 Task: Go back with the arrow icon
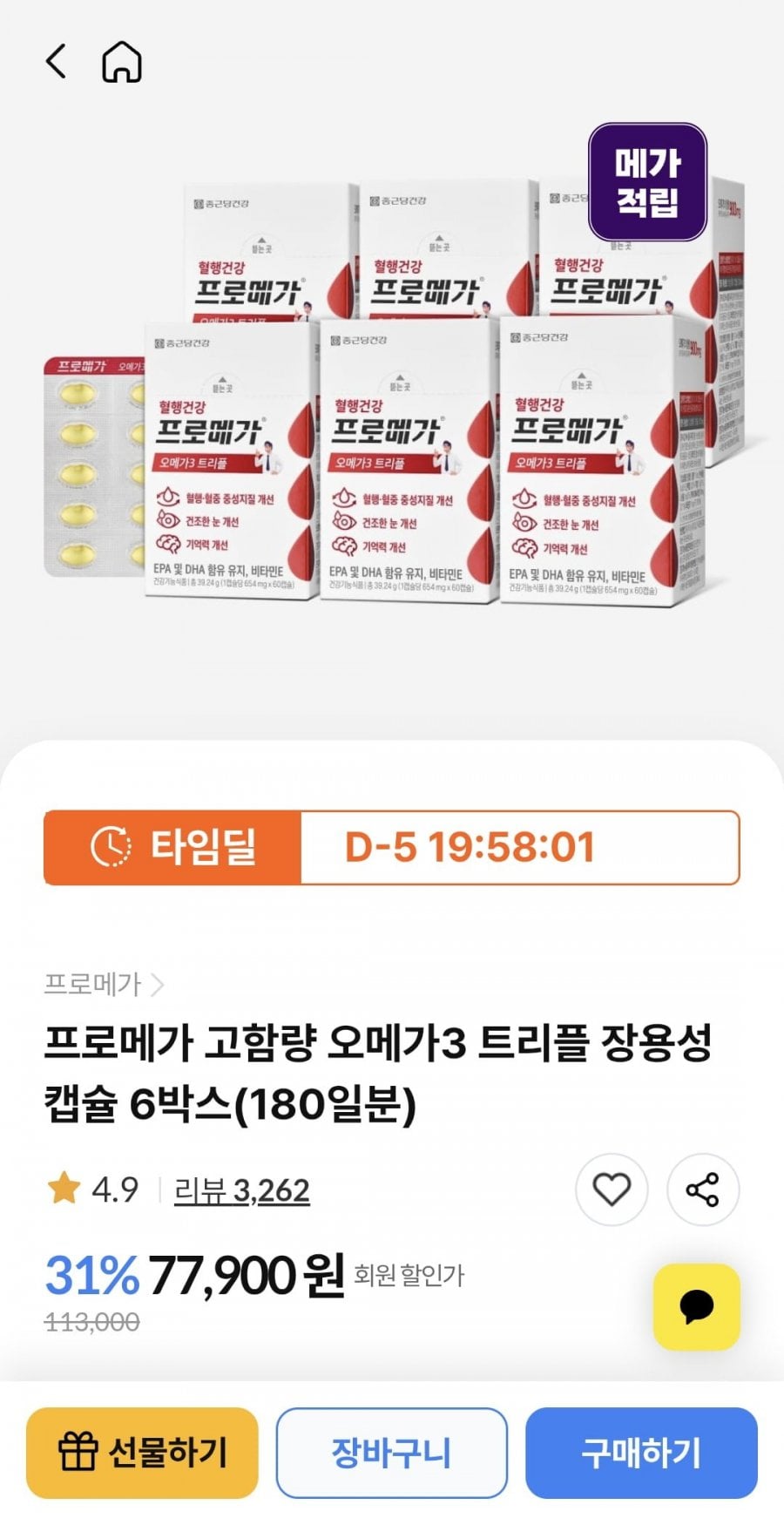(x=56, y=62)
